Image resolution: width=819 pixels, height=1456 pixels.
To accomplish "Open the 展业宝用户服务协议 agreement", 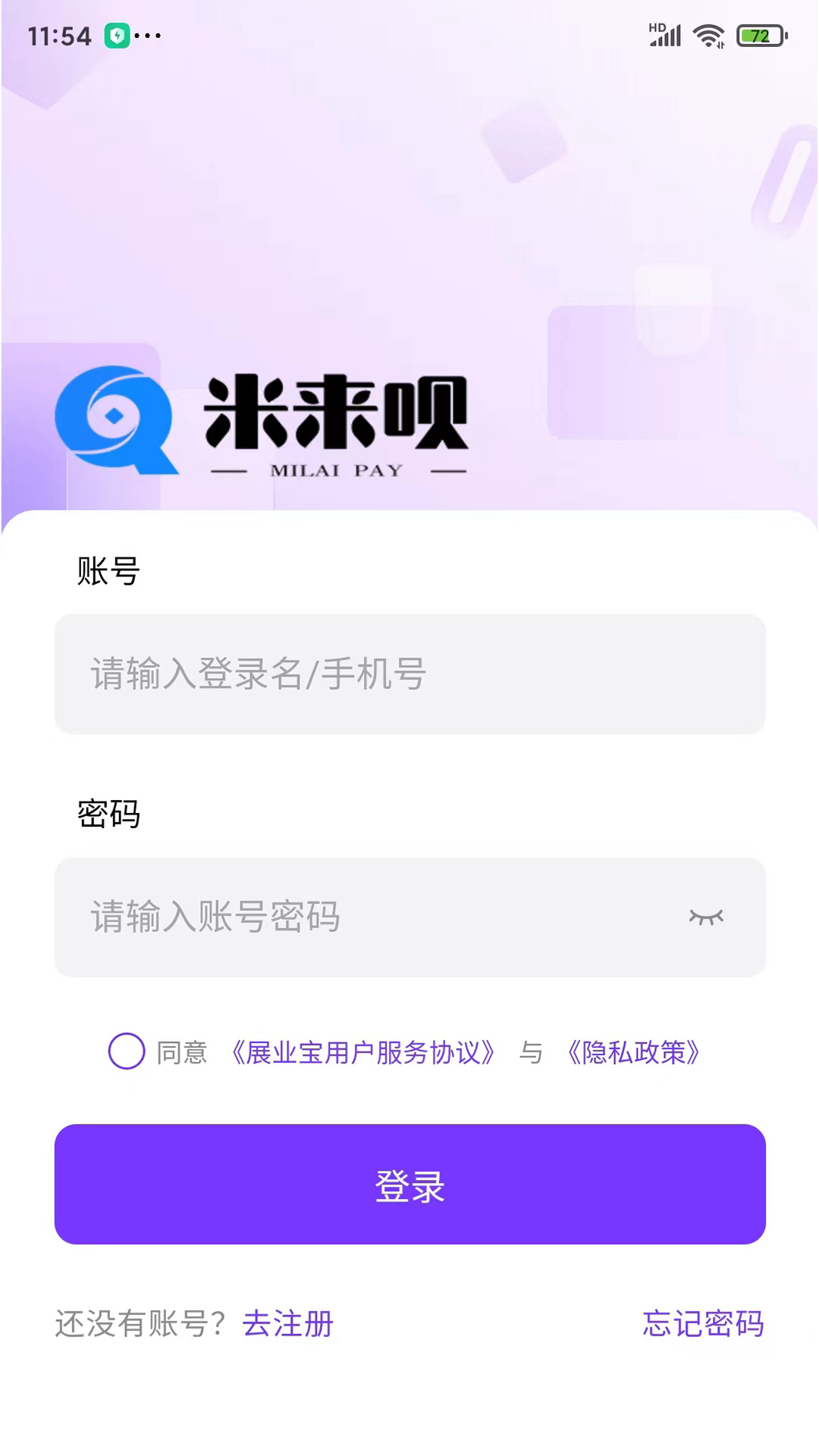I will (362, 1051).
